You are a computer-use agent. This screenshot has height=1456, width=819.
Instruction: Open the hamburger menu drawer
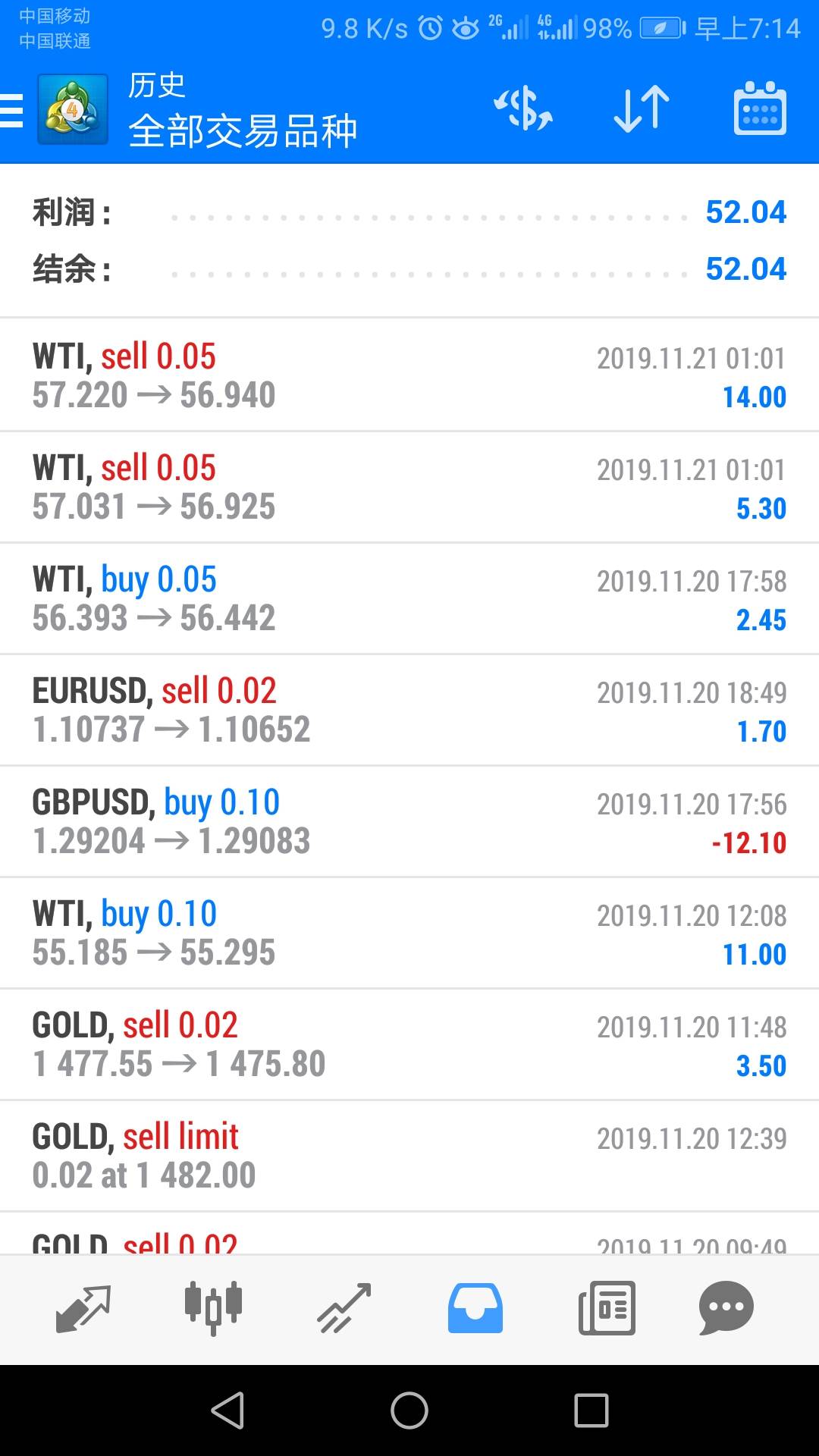coord(12,111)
